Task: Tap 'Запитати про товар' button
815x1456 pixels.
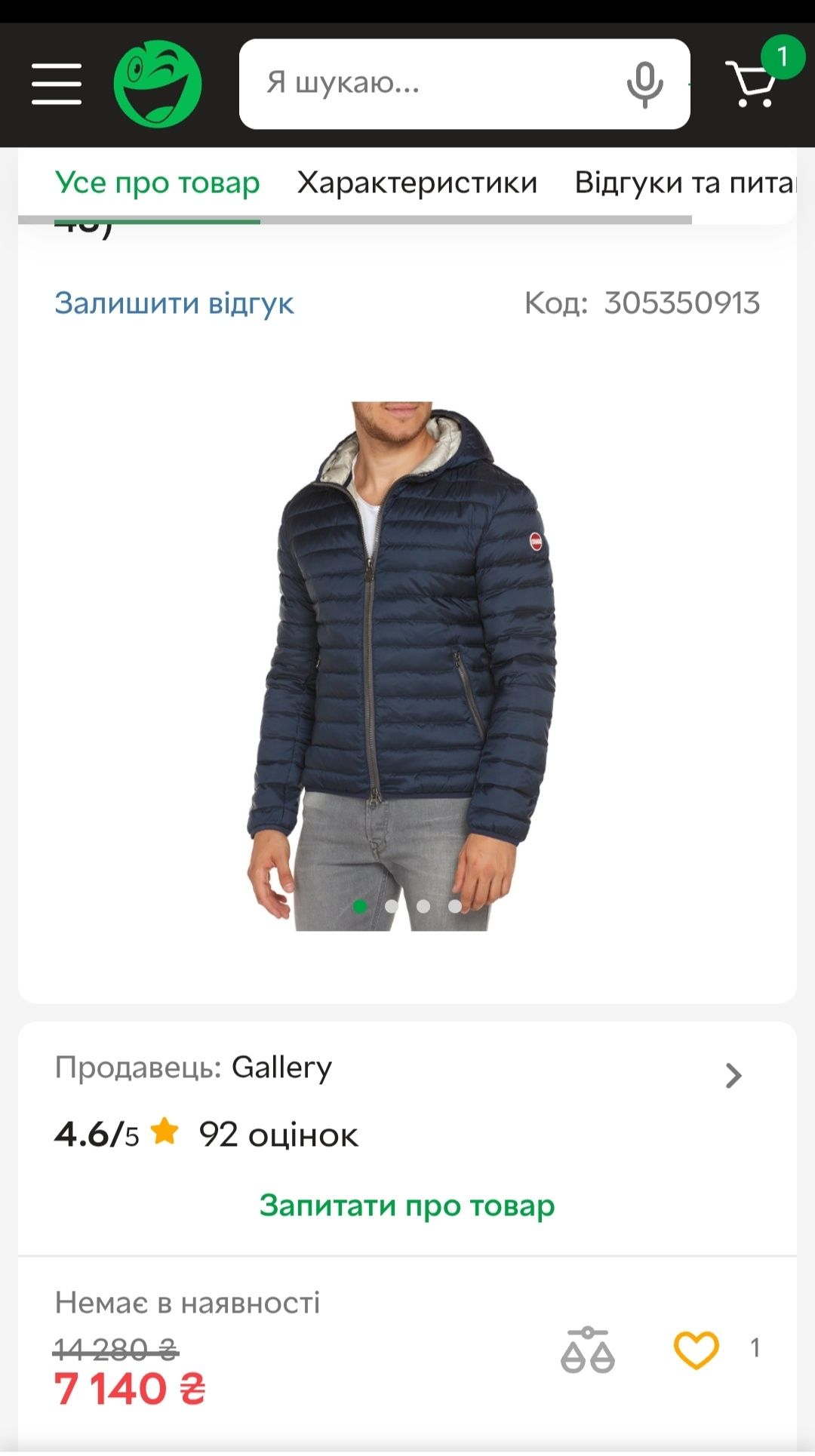Action: point(407,1206)
